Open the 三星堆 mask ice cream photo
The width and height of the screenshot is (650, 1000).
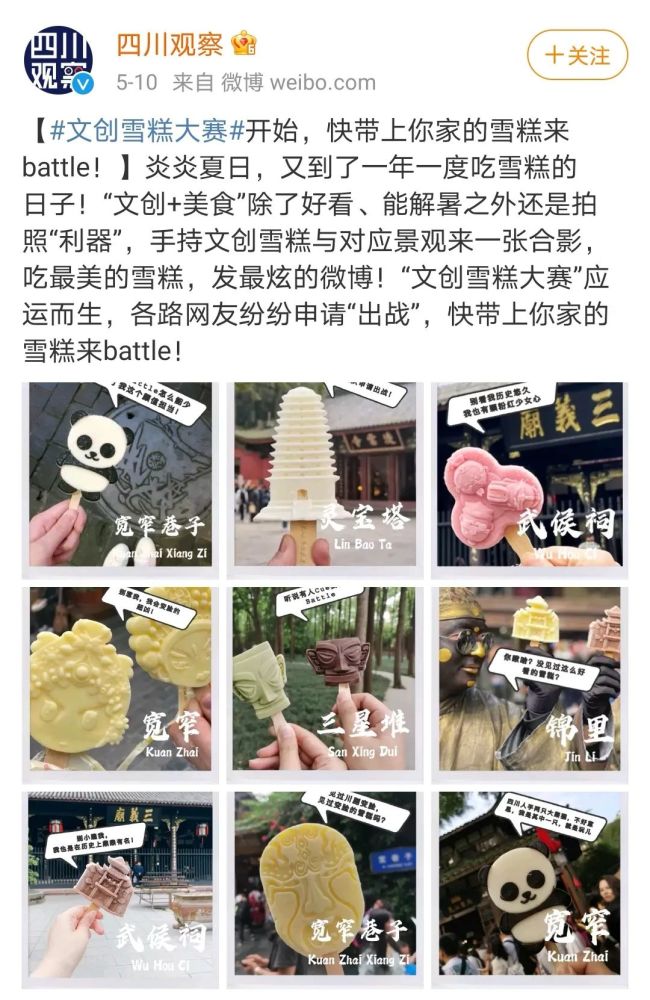[324, 678]
